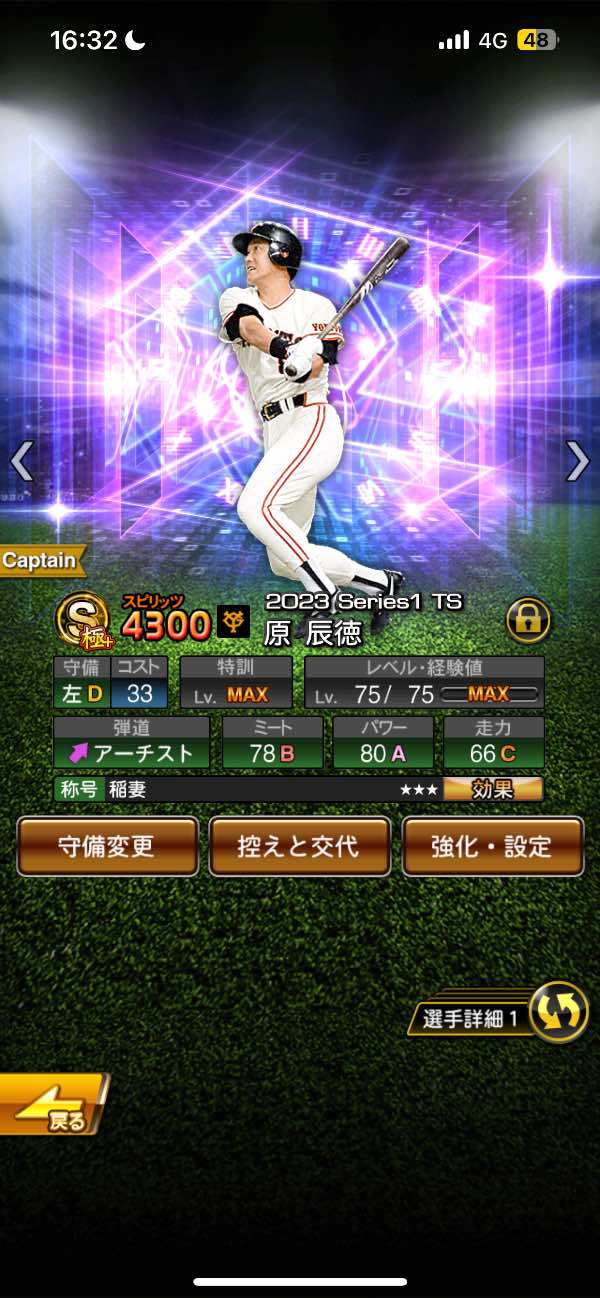Viewport: 600px width, 1298px height.
Task: Tap the 守備変更 button
Action: [x=107, y=846]
